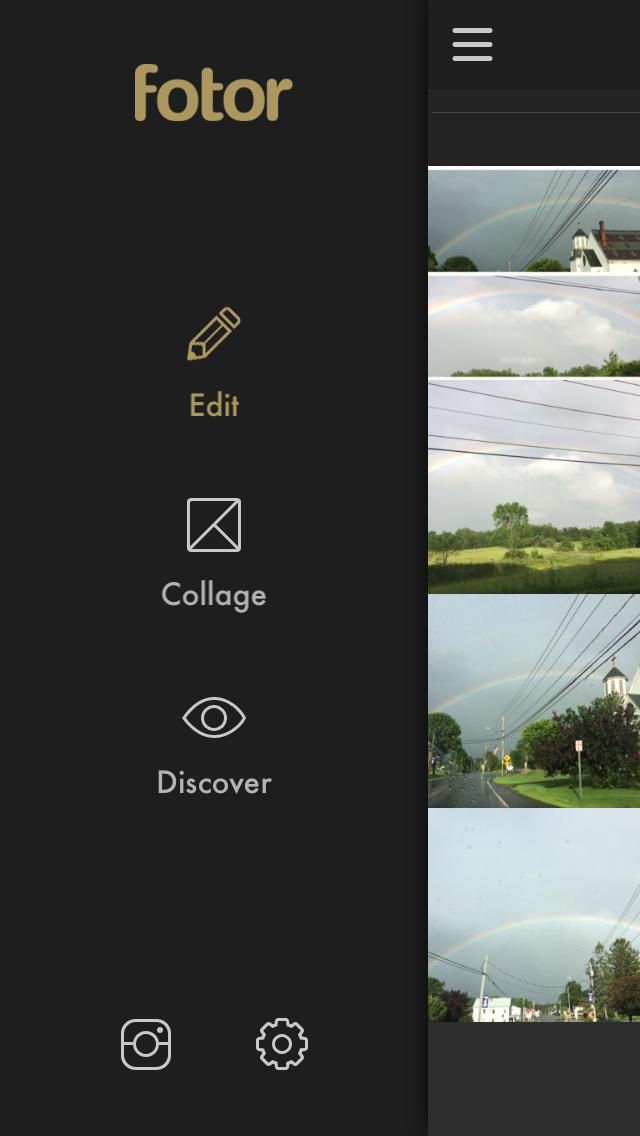This screenshot has width=640, height=1136.
Task: Tap the hamburger menu button
Action: pyautogui.click(x=472, y=44)
